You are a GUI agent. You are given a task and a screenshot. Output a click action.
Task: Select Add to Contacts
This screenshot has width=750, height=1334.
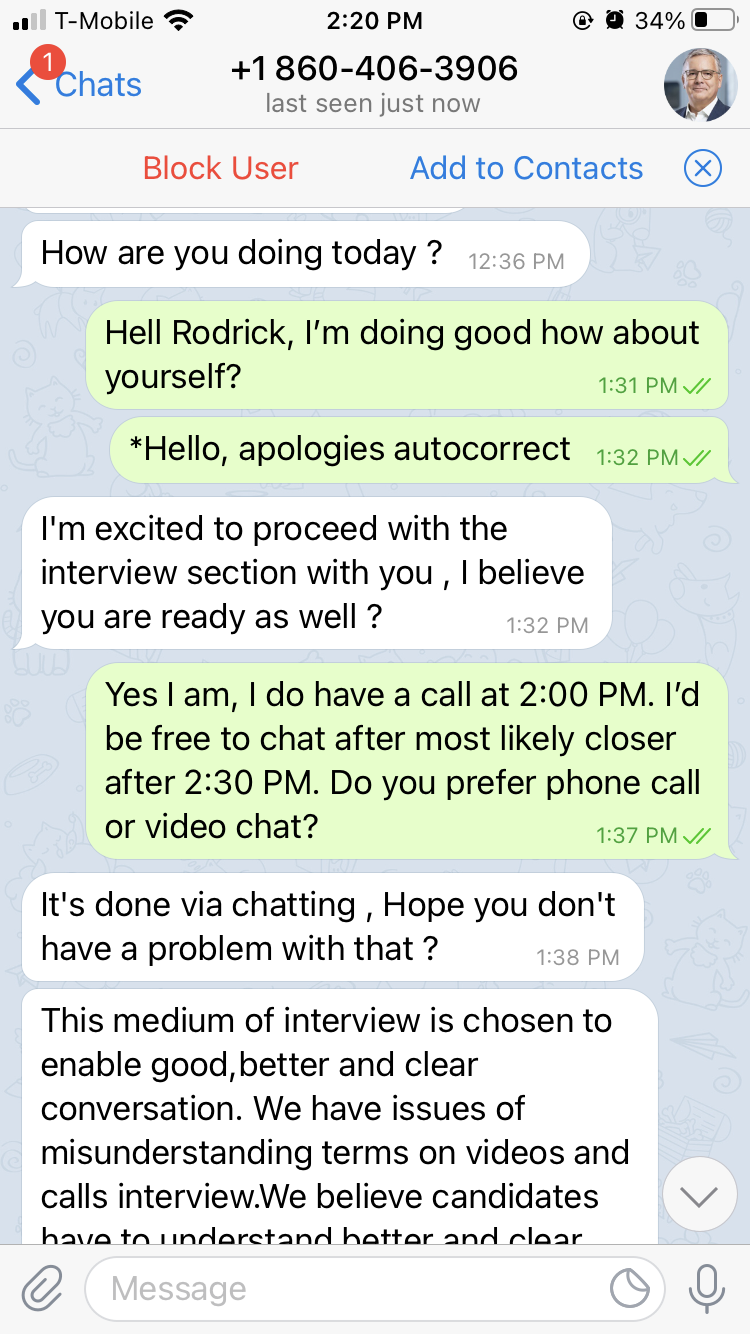pos(526,168)
